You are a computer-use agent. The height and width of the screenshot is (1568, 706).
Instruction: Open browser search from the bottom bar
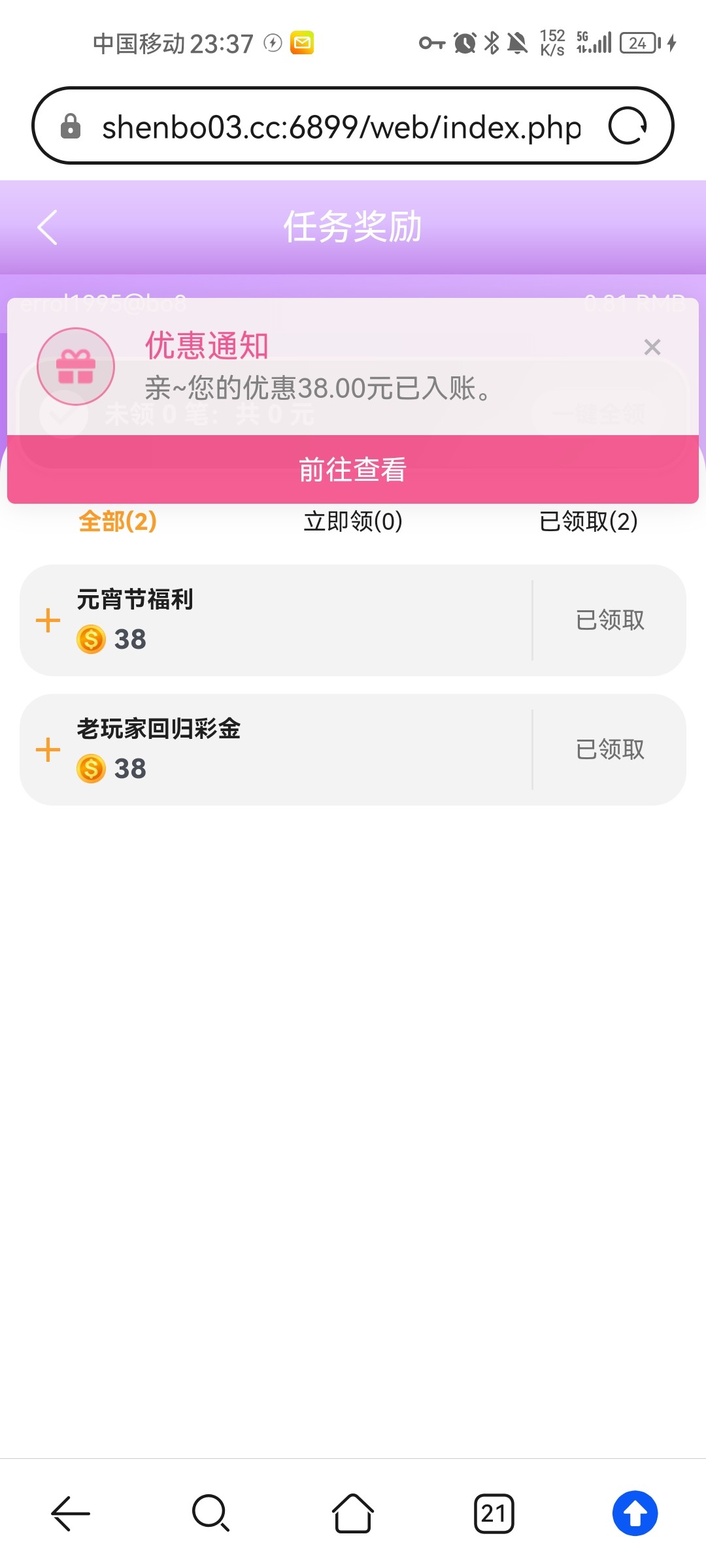(x=211, y=1513)
